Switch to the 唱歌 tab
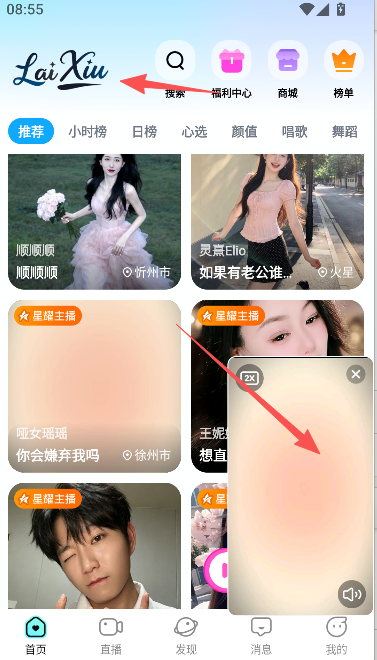This screenshot has height=660, width=377. coord(295,132)
